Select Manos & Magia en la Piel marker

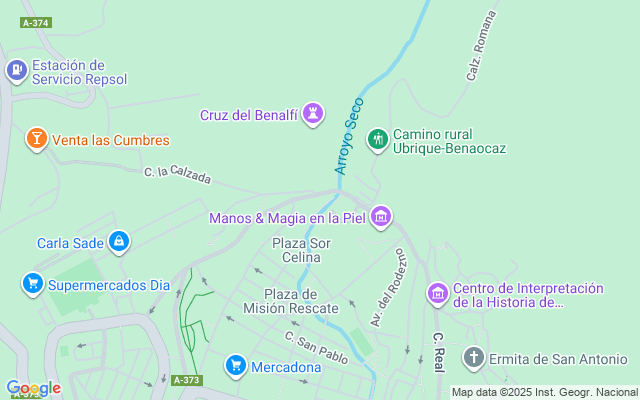[380, 216]
